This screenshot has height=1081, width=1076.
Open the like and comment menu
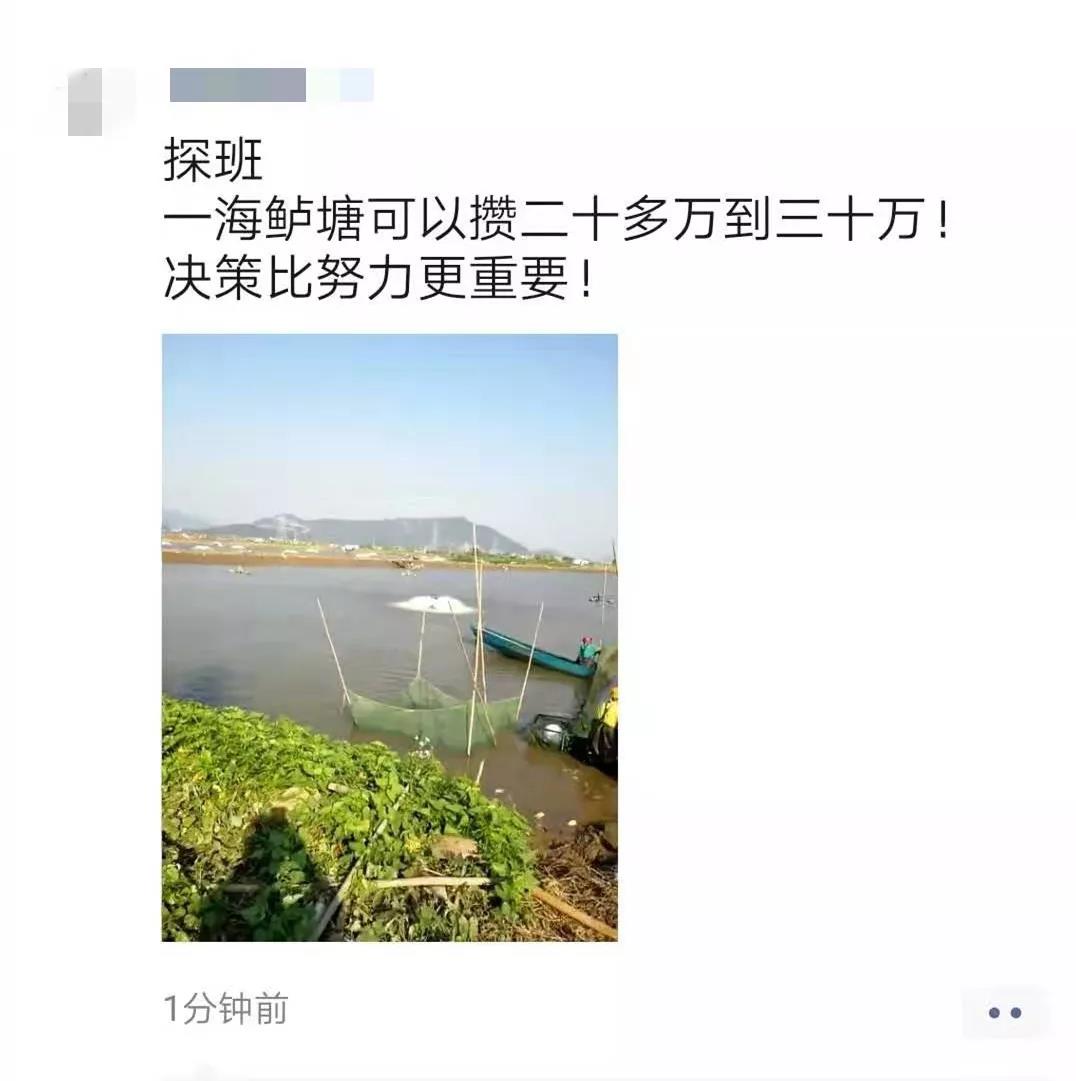click(1004, 1012)
